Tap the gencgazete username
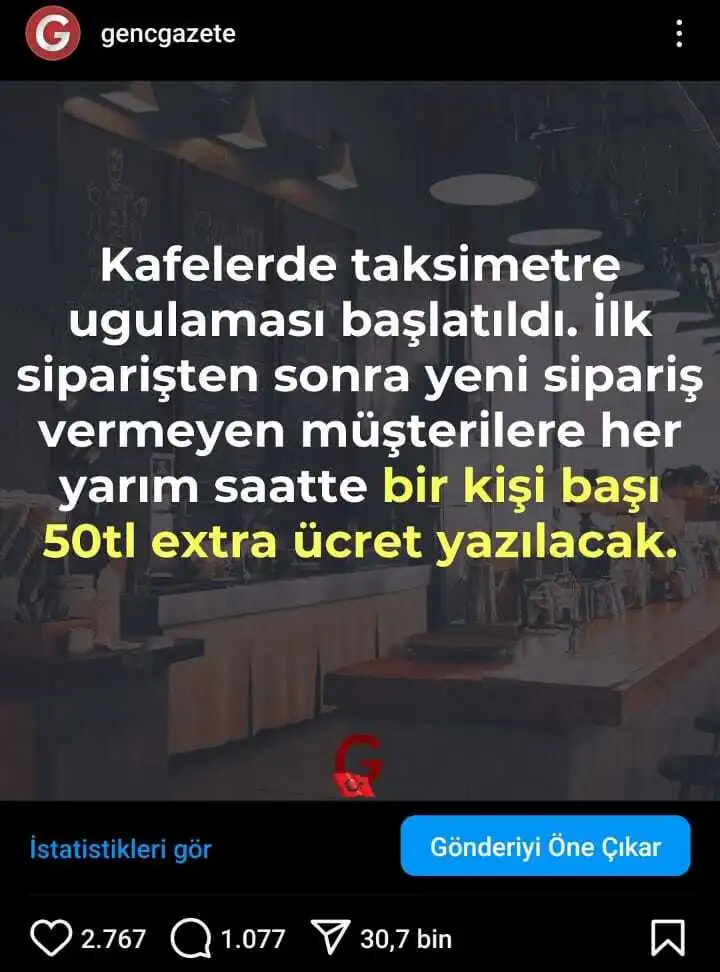Viewport: 720px width, 972px height. click(x=166, y=32)
